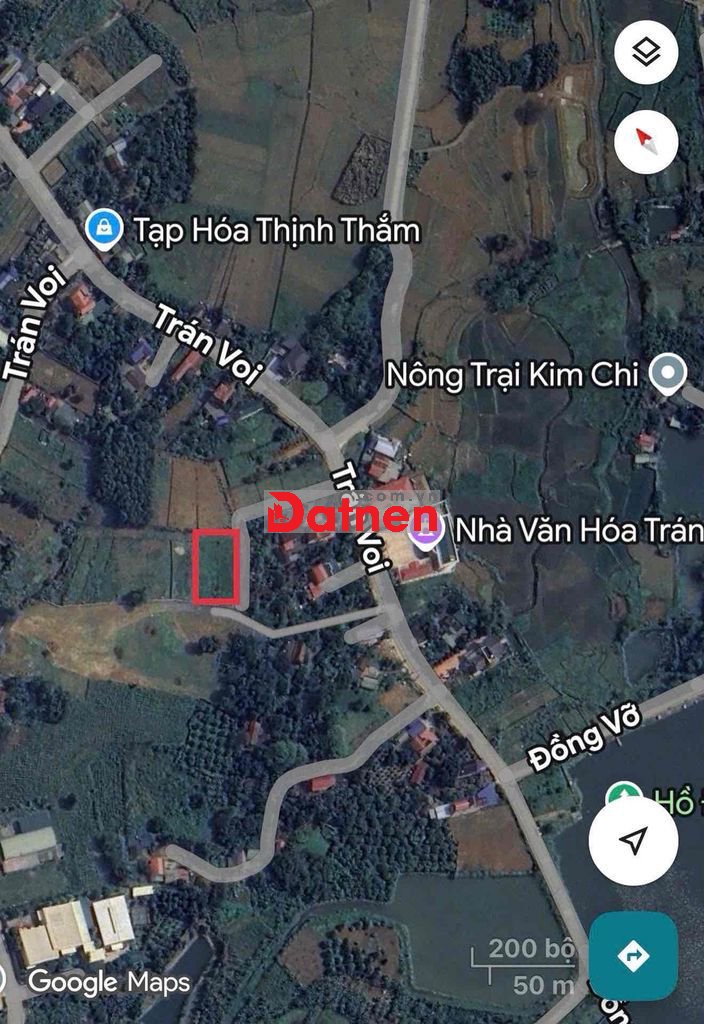
Task: Select the Nông Trại Kim Chi place pin
Action: (x=666, y=374)
